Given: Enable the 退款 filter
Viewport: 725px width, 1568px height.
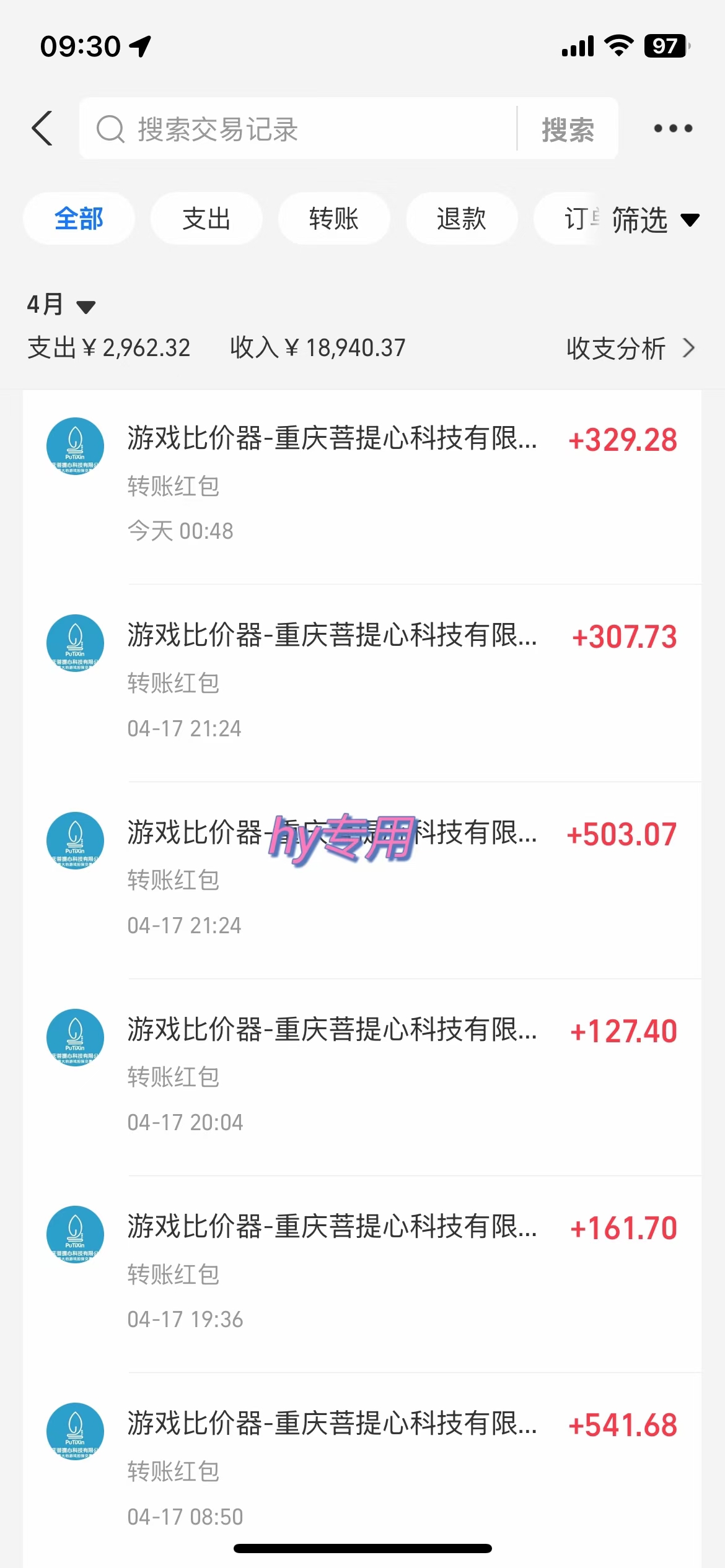Looking at the screenshot, I should 462,218.
